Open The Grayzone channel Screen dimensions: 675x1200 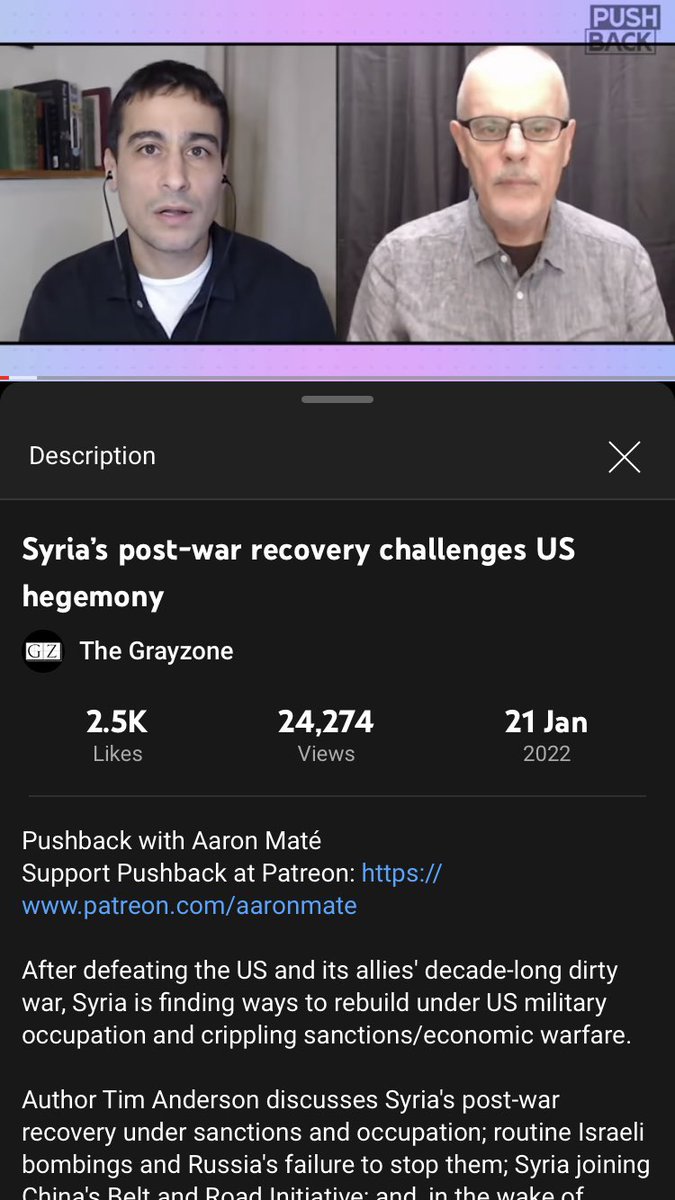tap(128, 651)
